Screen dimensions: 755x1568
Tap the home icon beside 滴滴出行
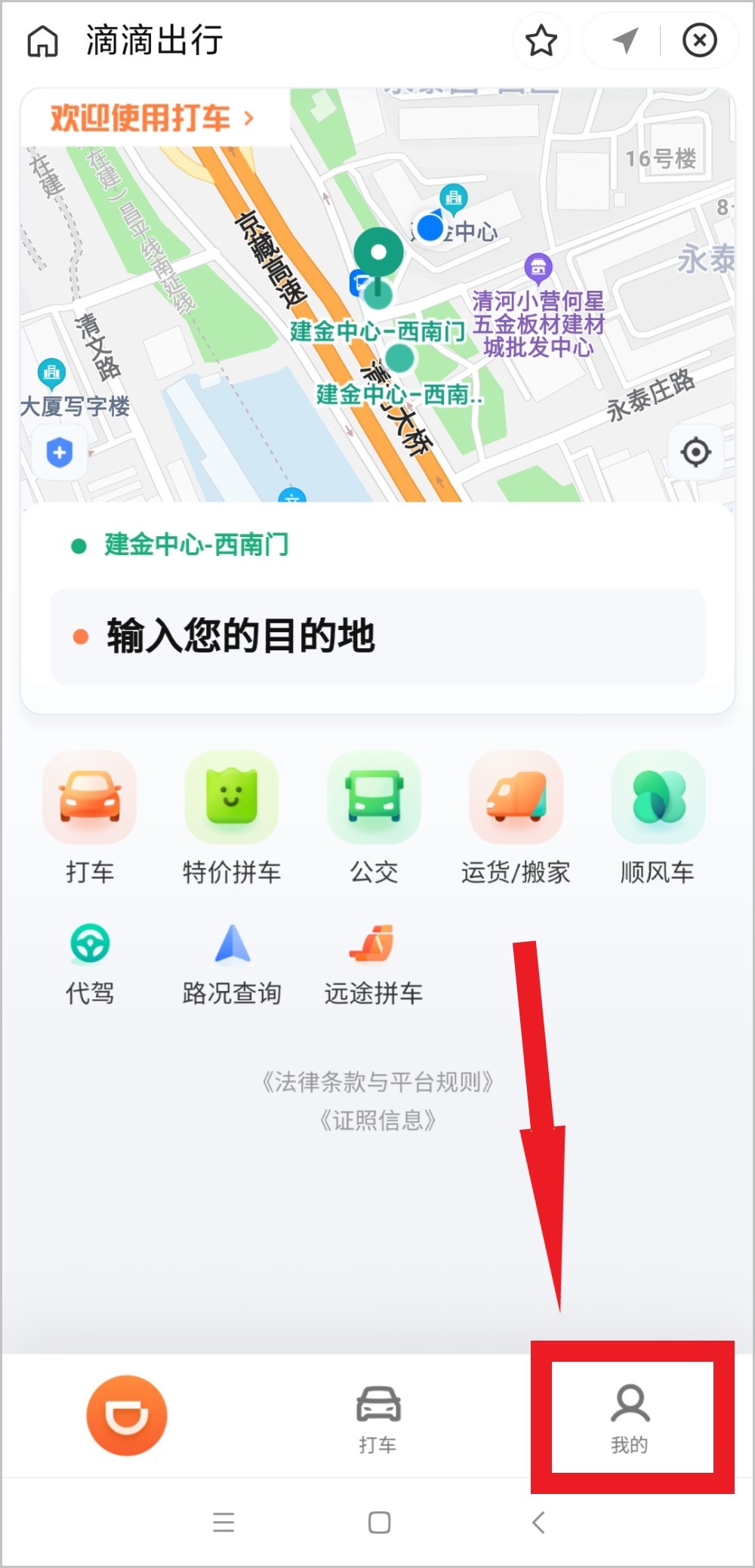coord(42,41)
